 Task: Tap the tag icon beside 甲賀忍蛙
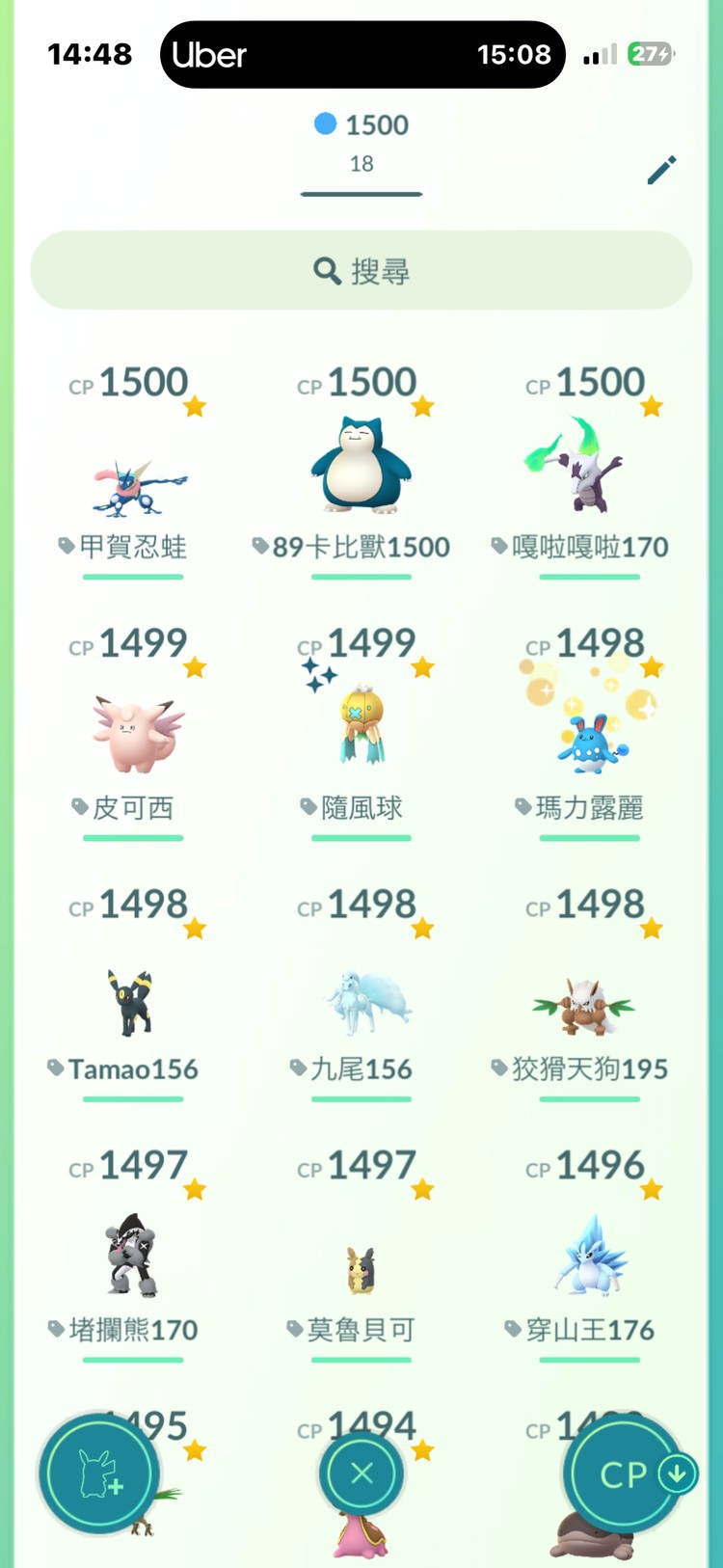coord(65,547)
